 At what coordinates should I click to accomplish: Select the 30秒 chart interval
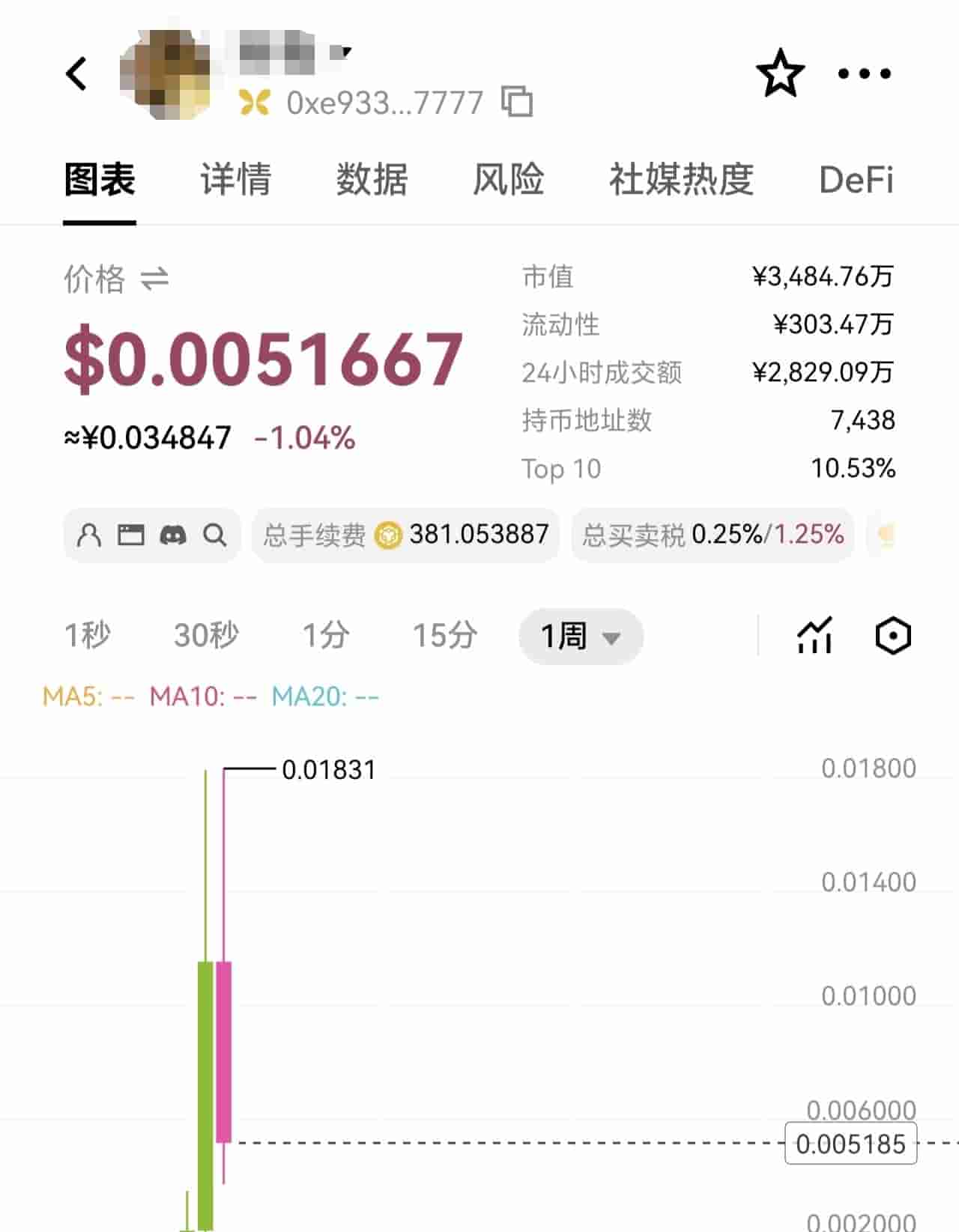click(x=206, y=636)
